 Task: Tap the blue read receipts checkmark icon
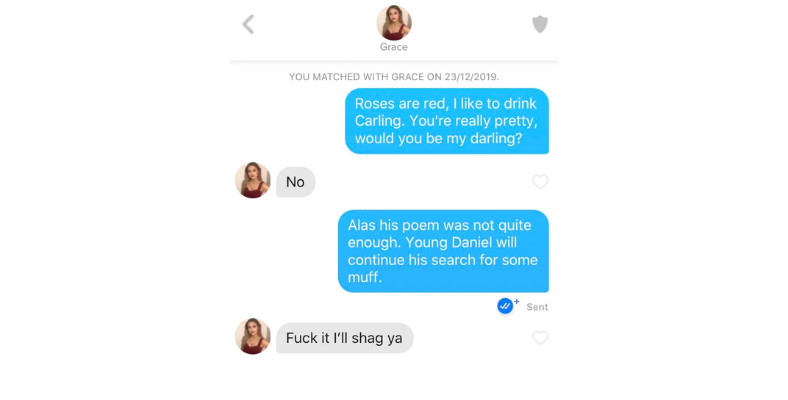click(x=506, y=306)
